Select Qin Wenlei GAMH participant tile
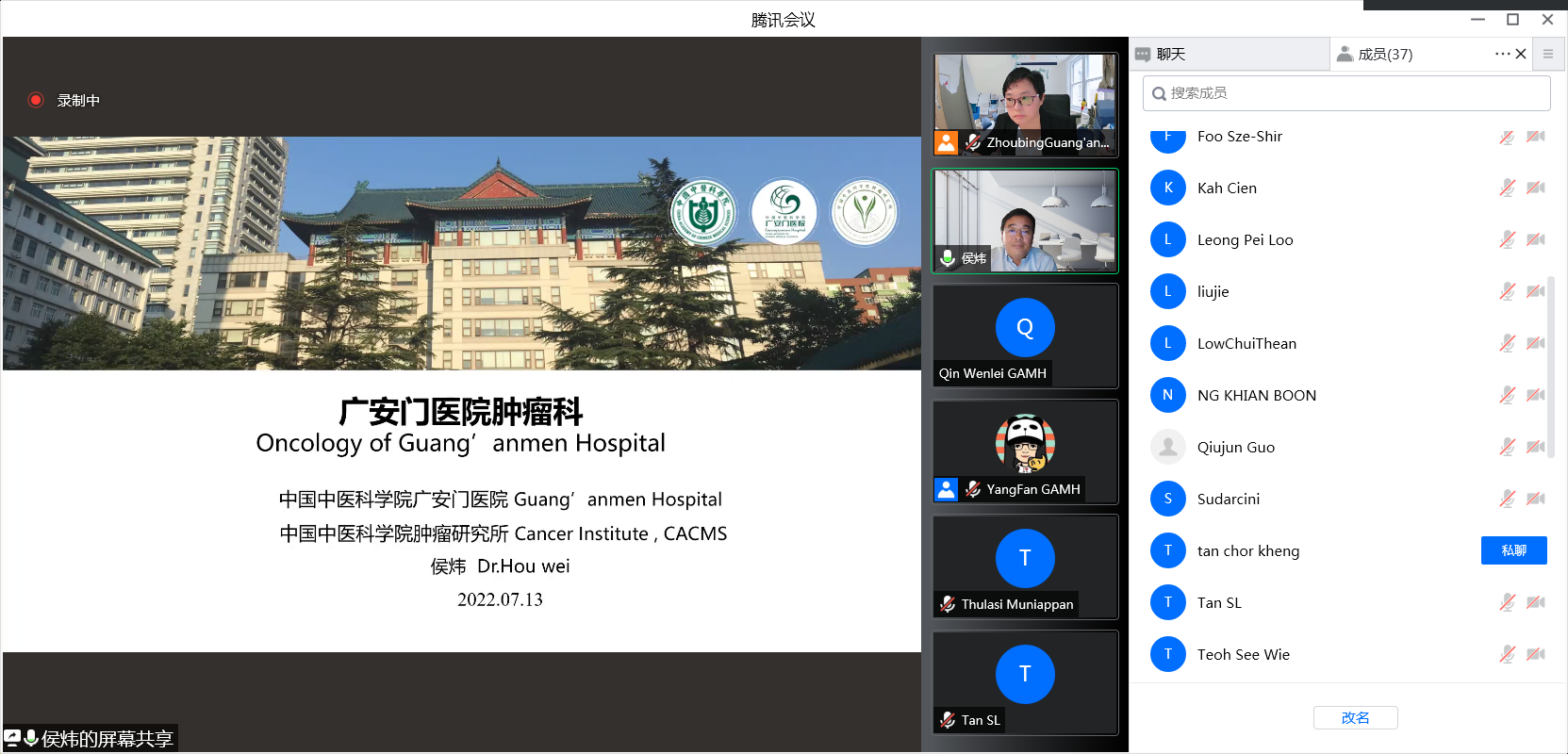Viewport: 1568px width, 754px height. (x=1025, y=336)
